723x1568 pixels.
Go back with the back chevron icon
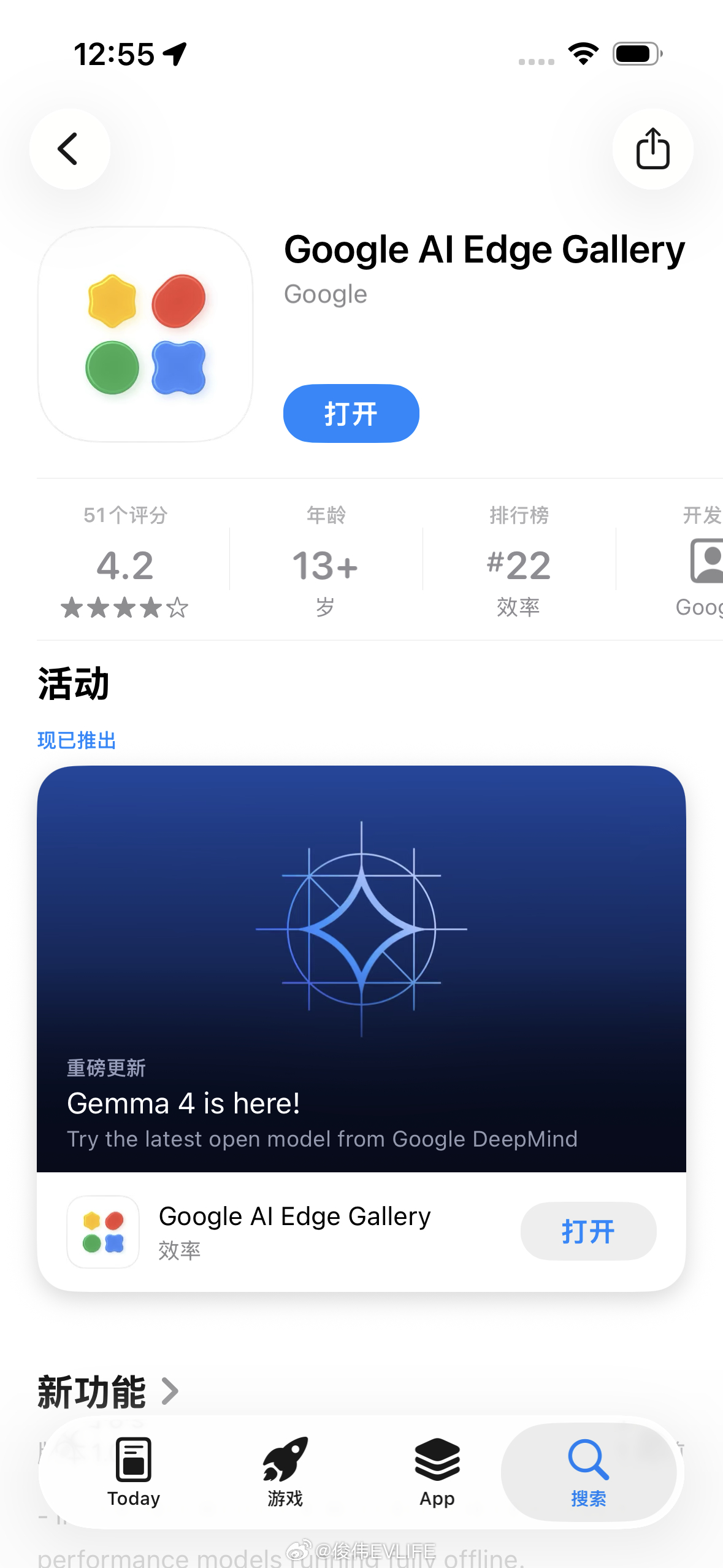[69, 149]
